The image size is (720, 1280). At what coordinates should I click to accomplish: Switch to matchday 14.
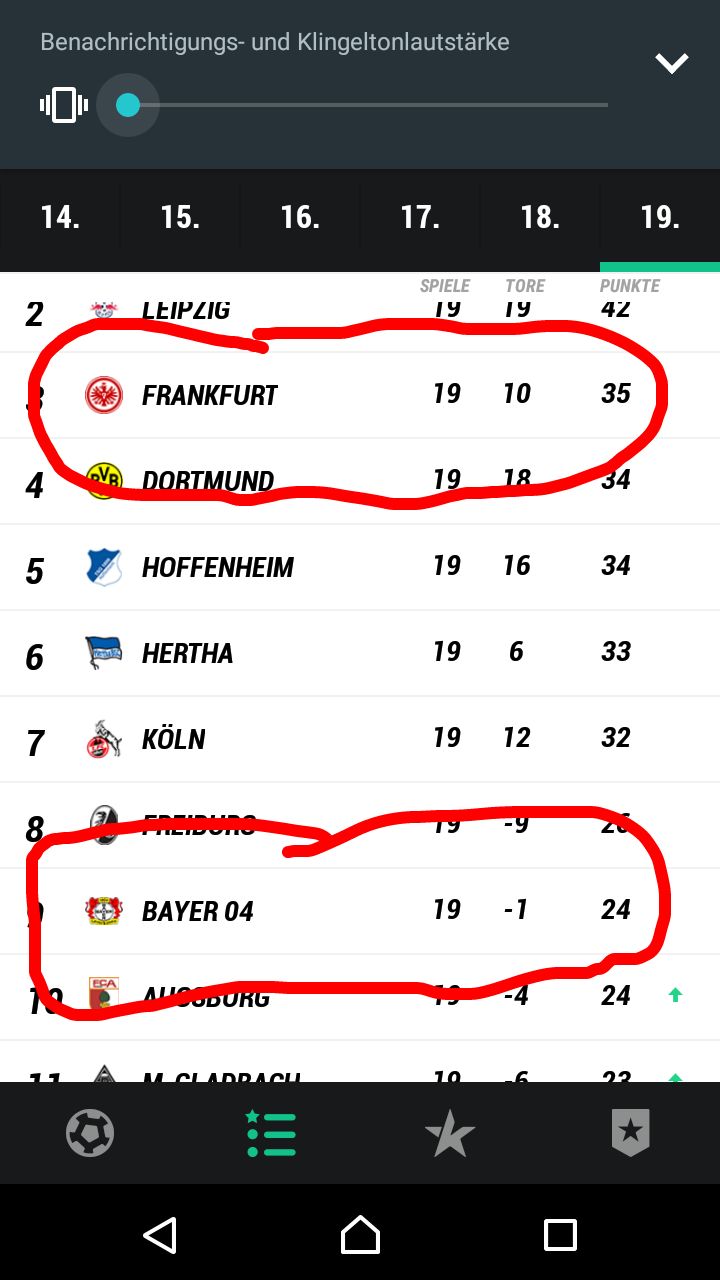point(60,217)
